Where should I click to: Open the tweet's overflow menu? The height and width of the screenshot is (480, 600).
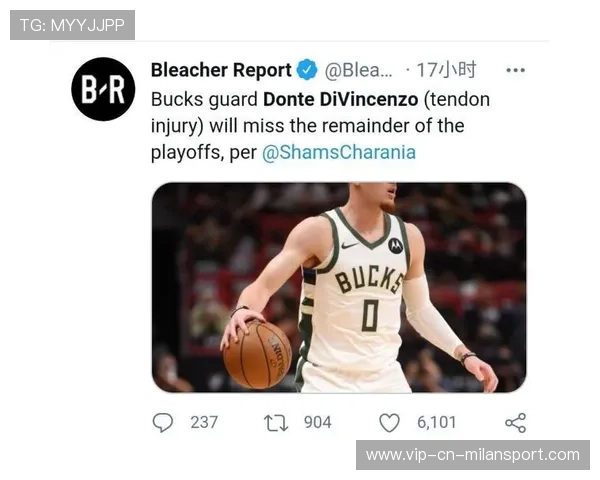click(515, 70)
